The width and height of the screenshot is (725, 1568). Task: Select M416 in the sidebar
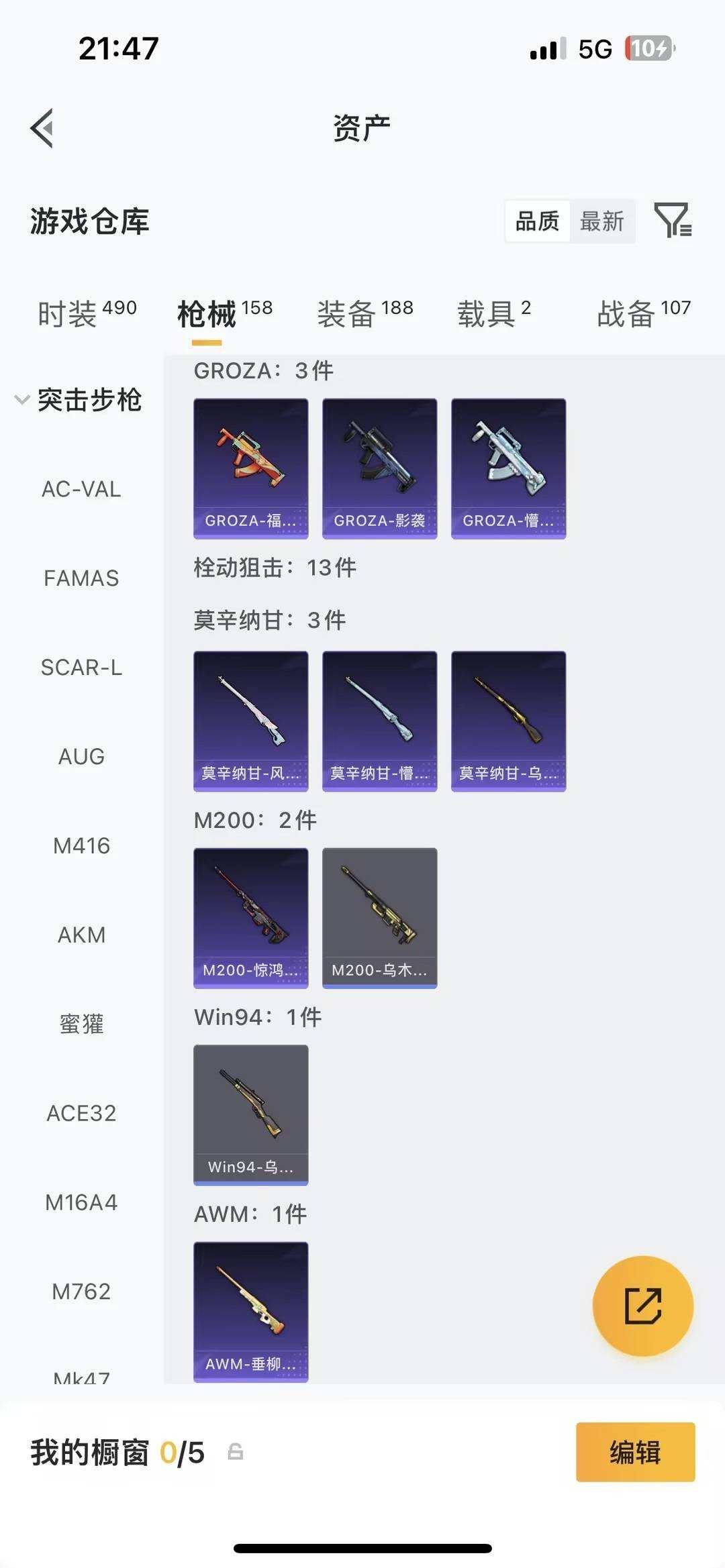[x=81, y=846]
